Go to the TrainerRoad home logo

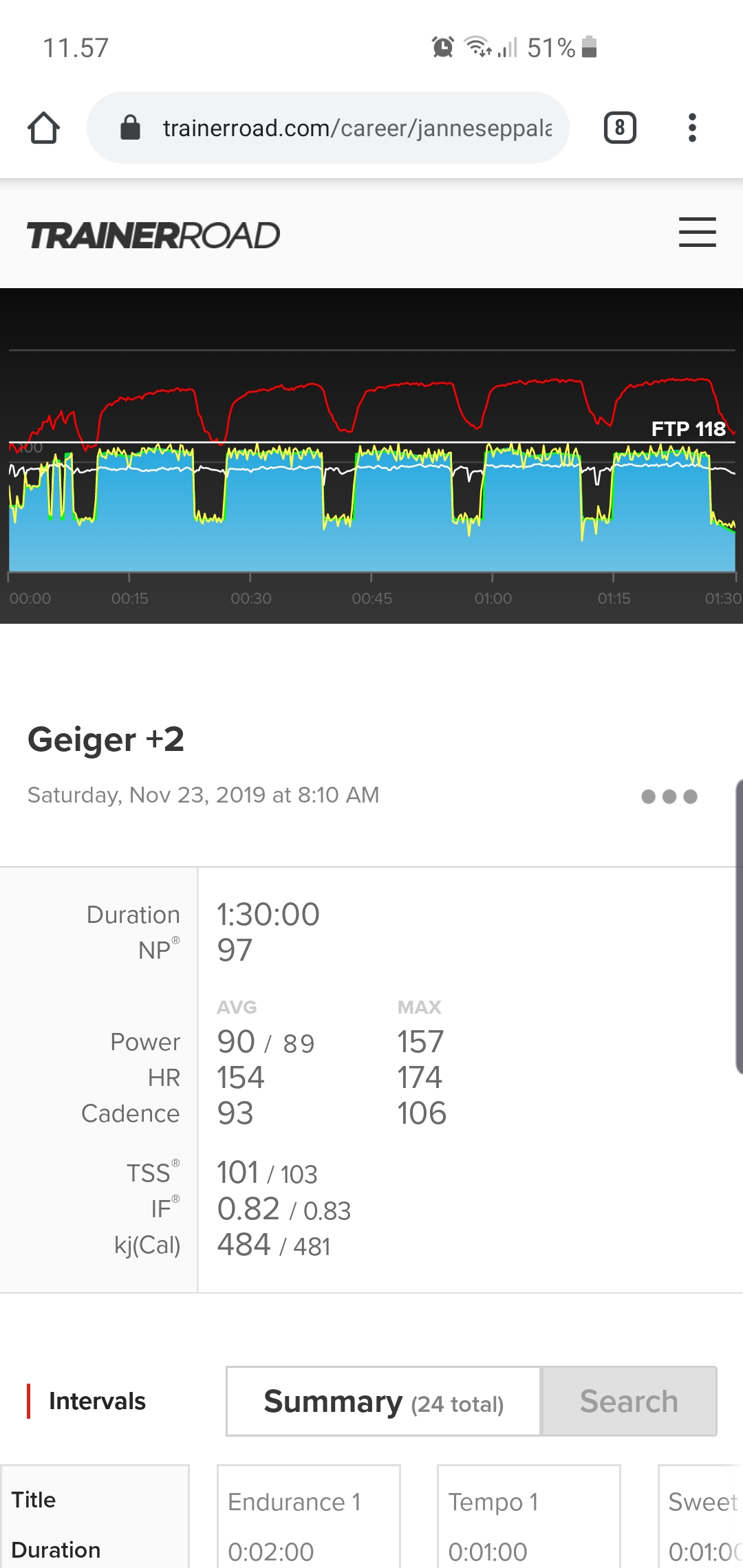click(153, 235)
